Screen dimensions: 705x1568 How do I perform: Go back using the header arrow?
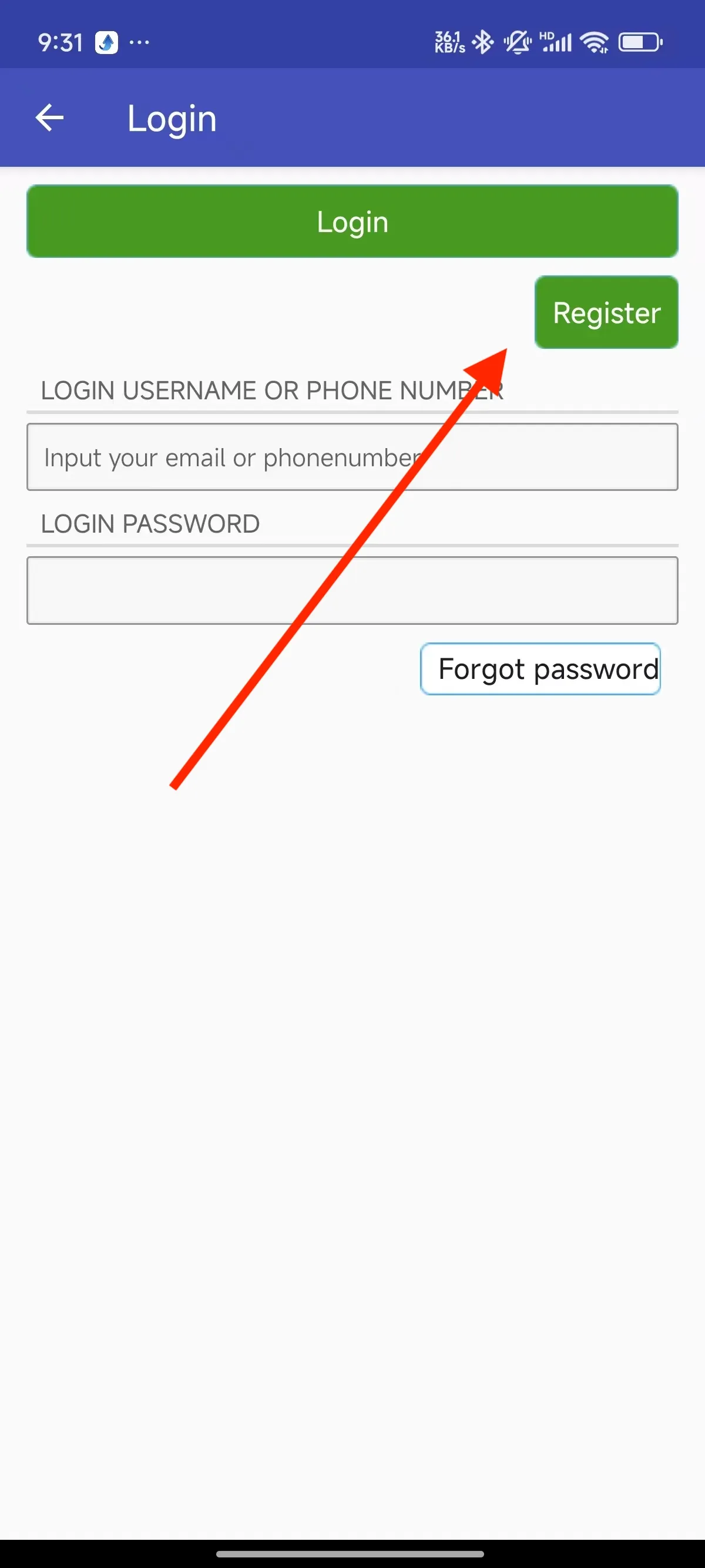coord(50,117)
